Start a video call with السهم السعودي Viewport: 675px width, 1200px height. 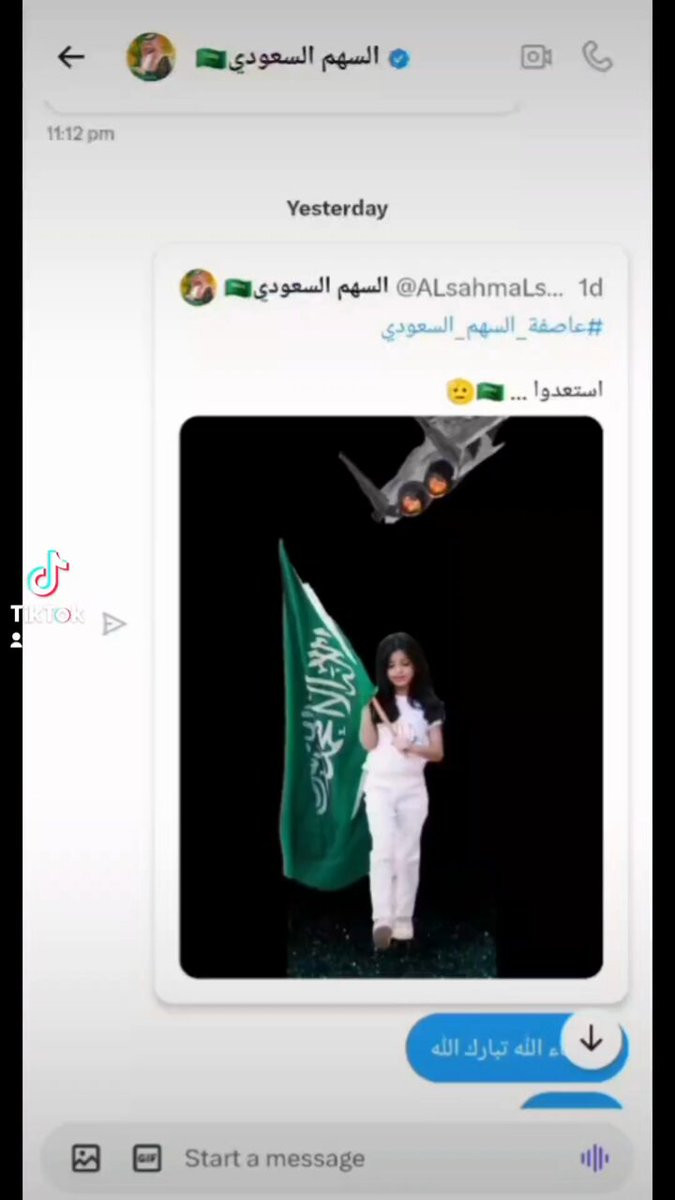[x=536, y=57]
